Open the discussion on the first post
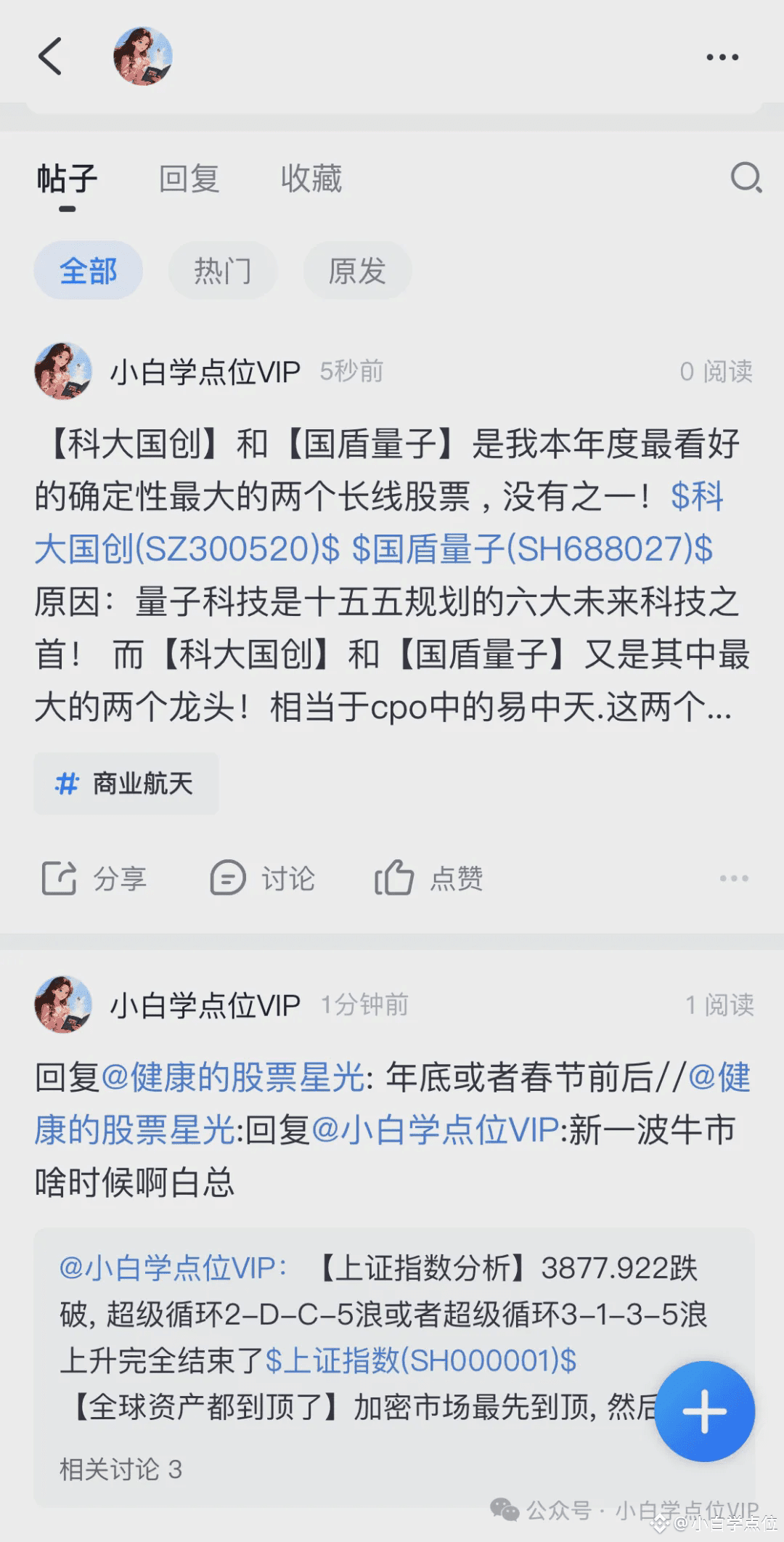Screen dimensions: 784x1542 265,878
